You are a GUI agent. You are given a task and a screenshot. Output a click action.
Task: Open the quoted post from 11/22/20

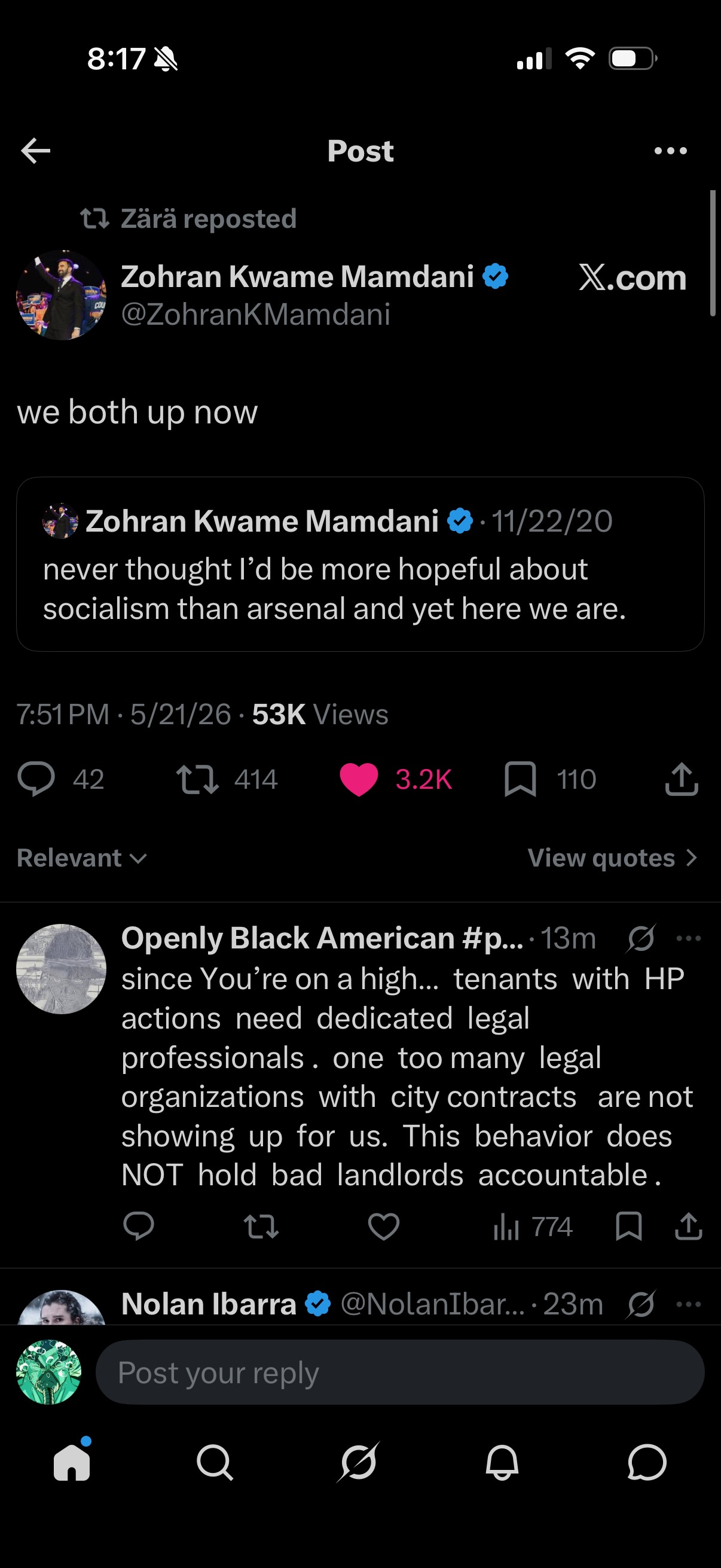pos(360,564)
